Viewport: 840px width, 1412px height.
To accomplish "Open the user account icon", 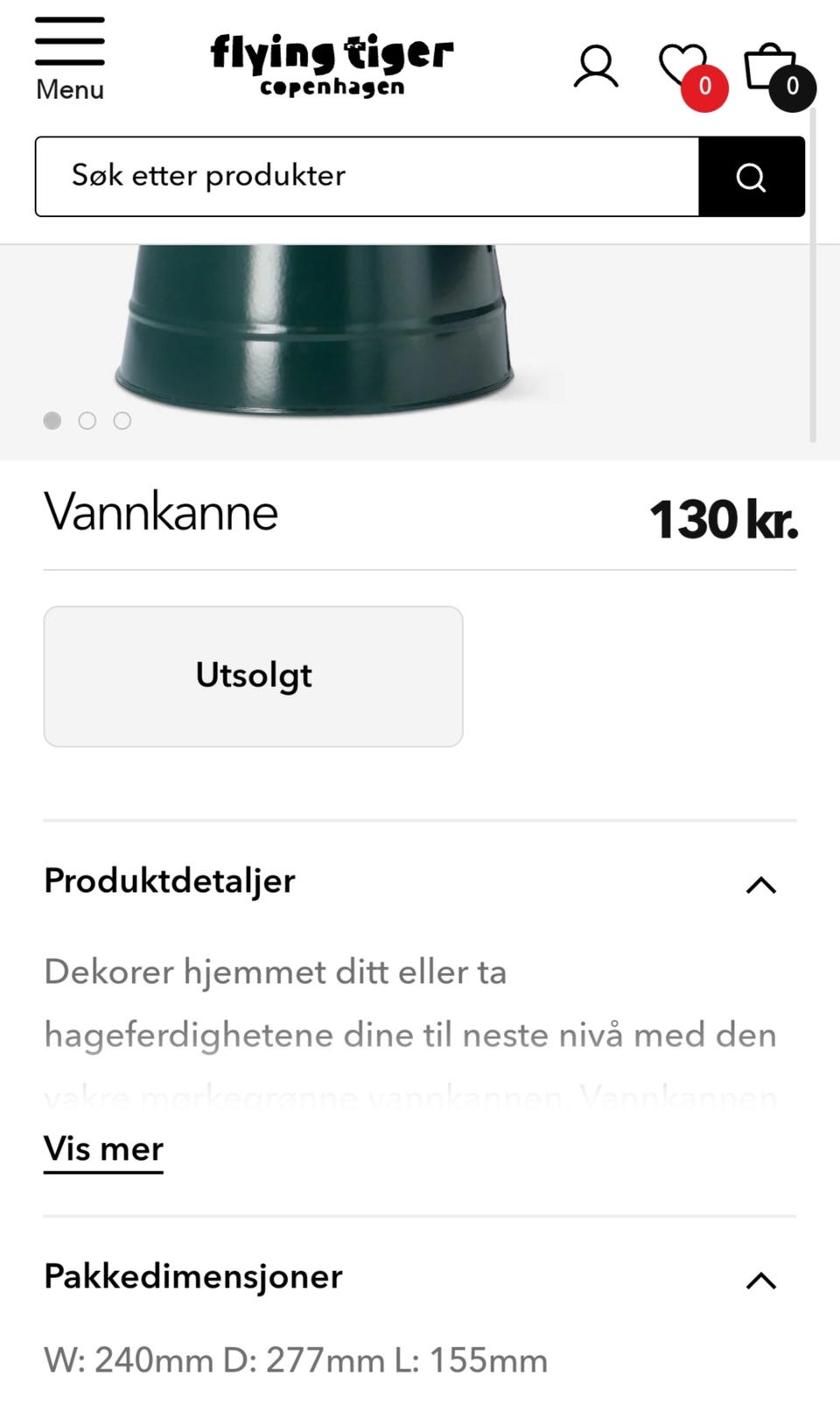I will (x=596, y=67).
